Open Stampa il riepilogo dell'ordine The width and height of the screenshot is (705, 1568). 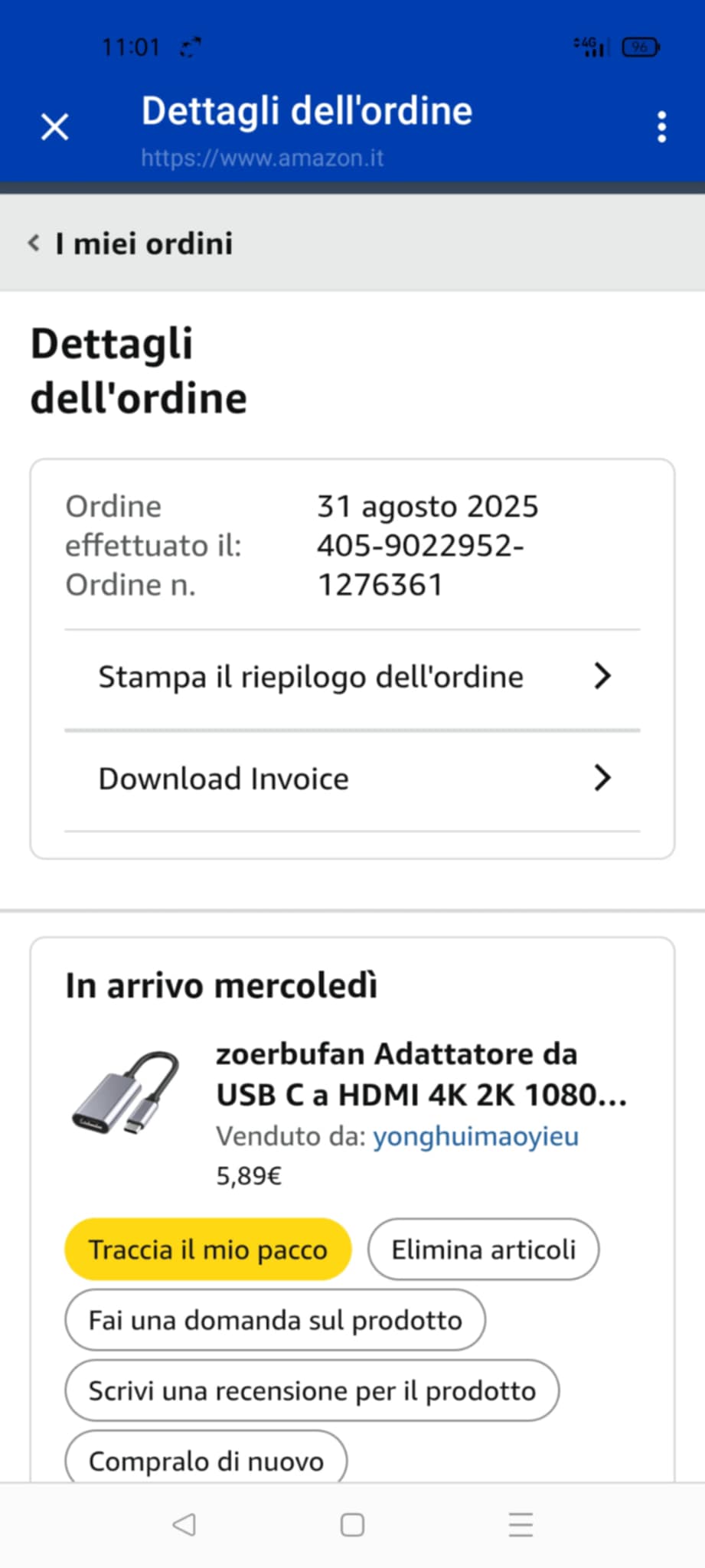352,678
